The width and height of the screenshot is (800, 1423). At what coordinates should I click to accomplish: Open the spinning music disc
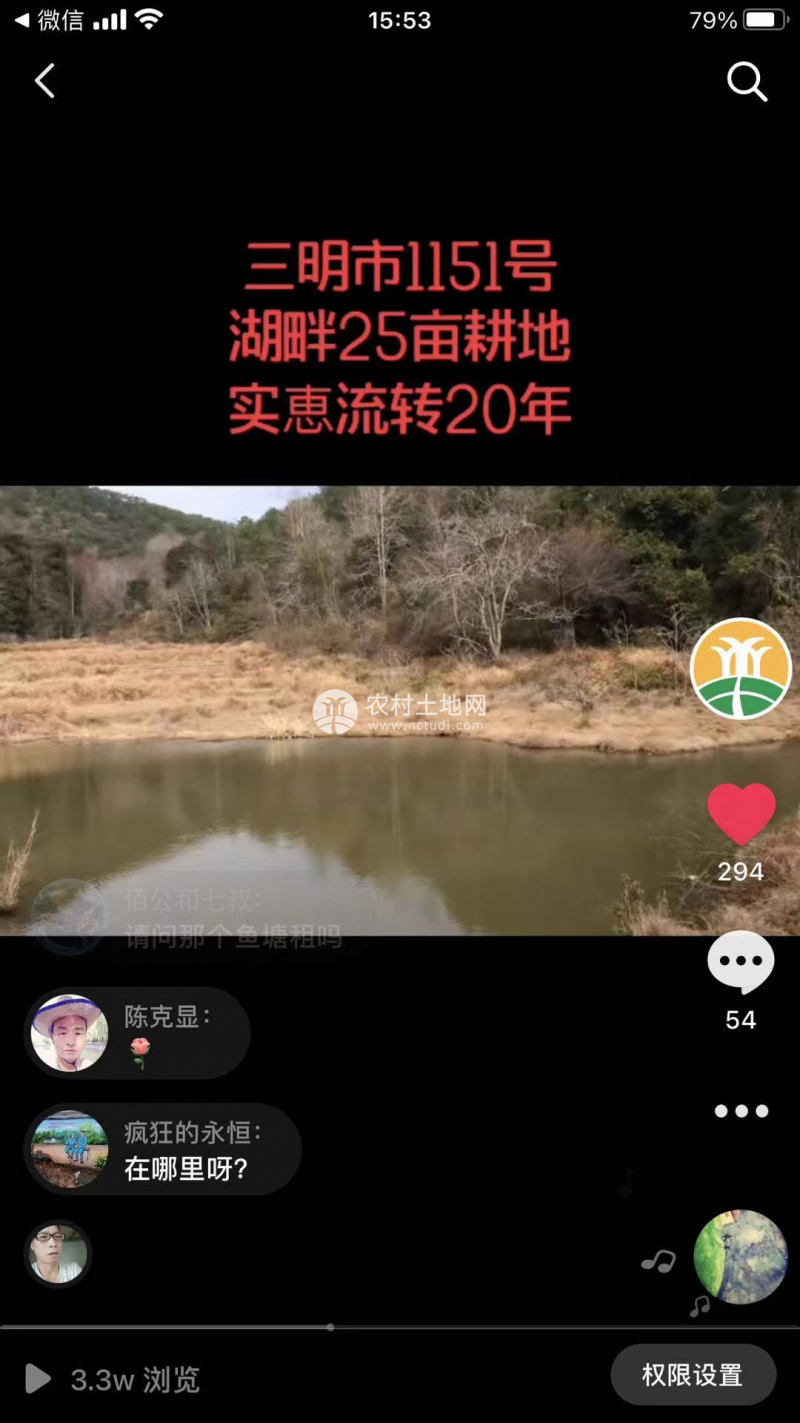(740, 1257)
